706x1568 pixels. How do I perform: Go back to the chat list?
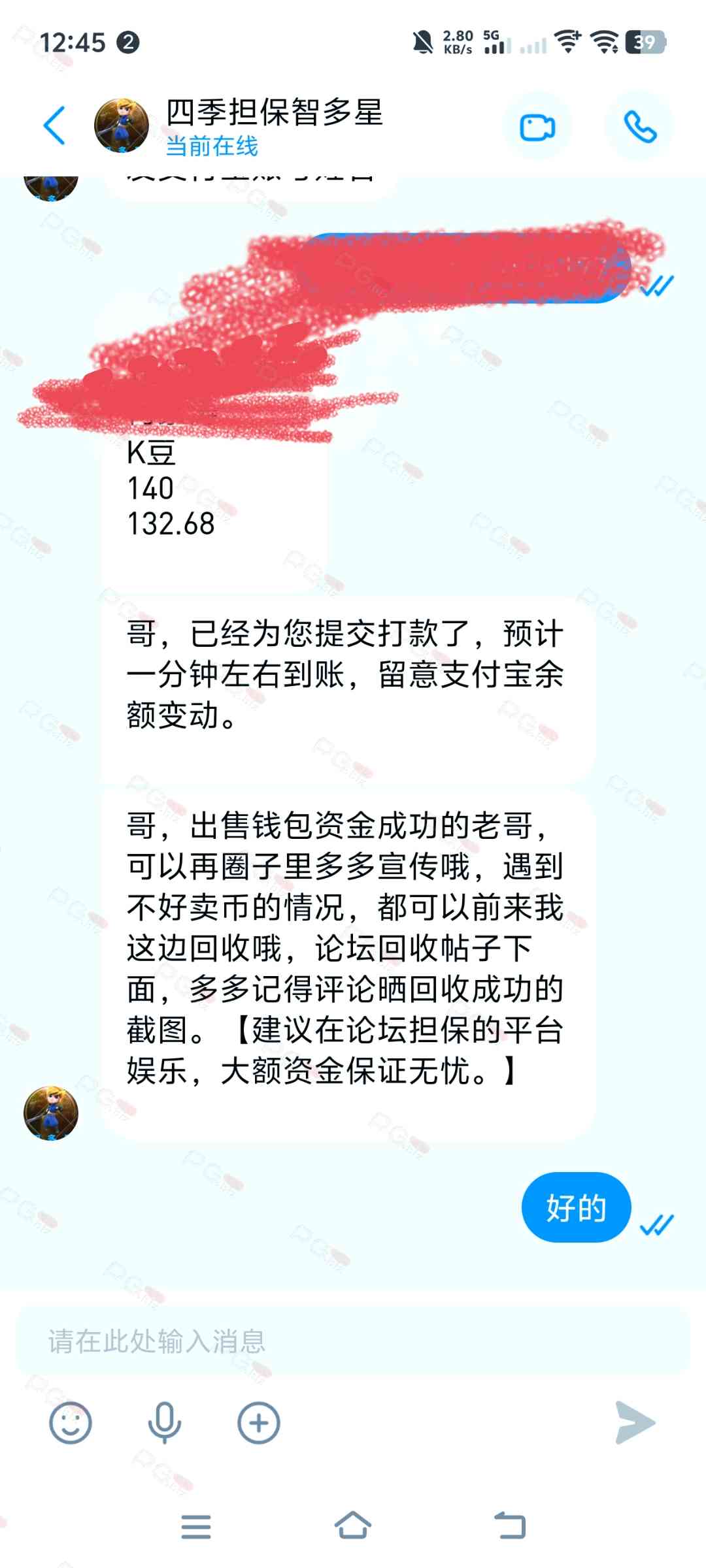coord(55,125)
